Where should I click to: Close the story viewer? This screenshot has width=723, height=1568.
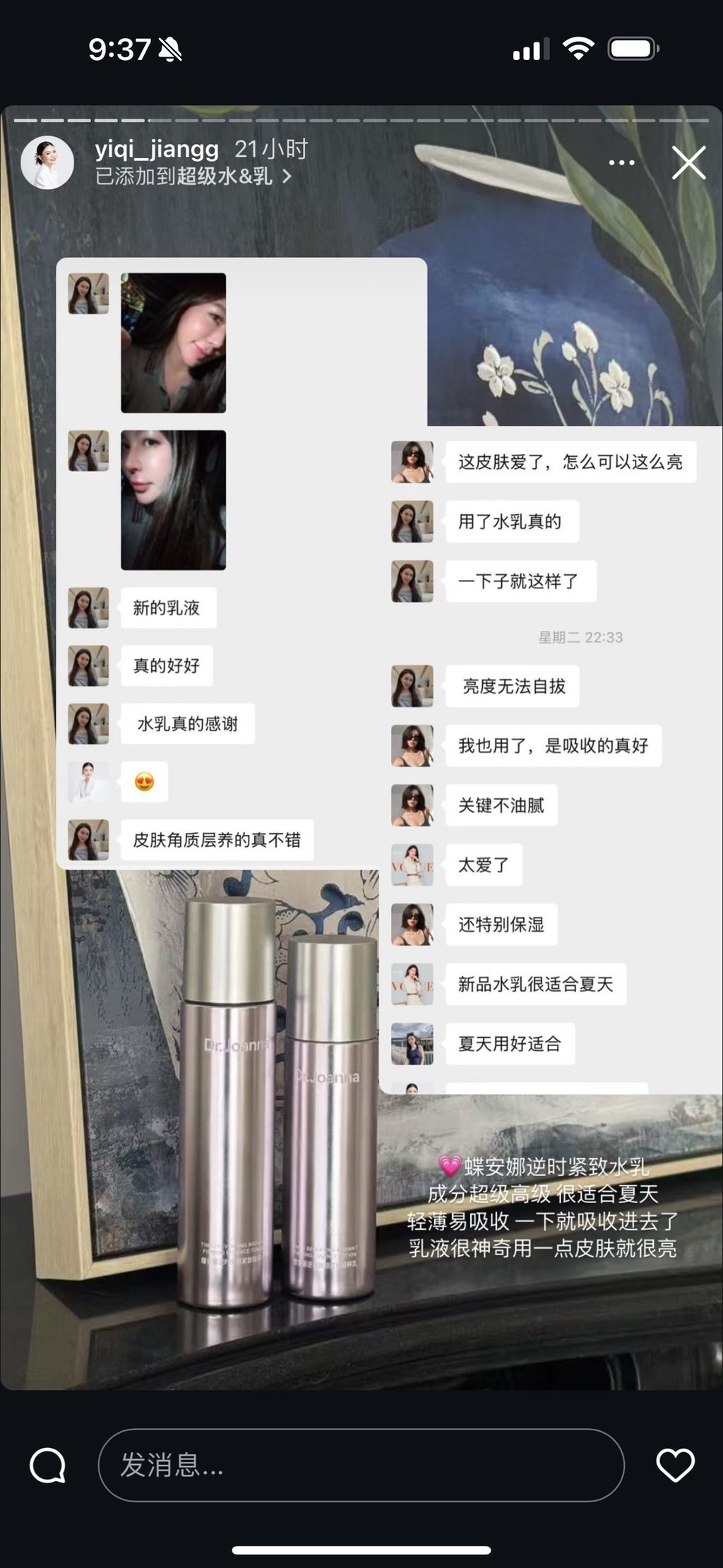pyautogui.click(x=688, y=163)
